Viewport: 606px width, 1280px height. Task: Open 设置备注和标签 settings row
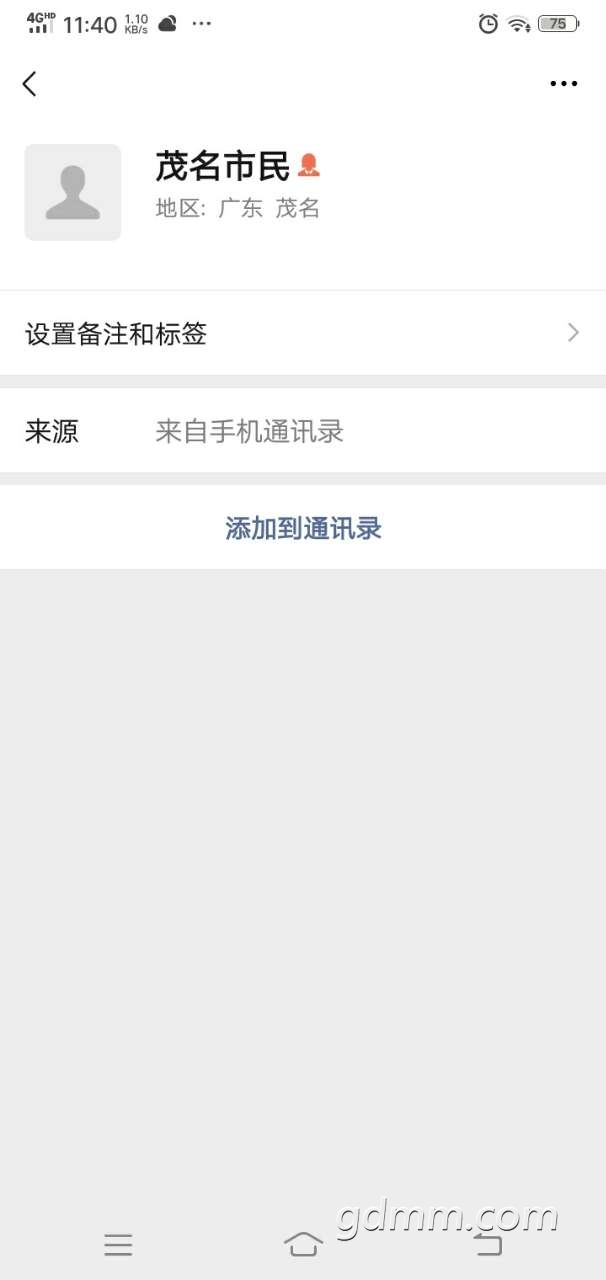coord(302,333)
